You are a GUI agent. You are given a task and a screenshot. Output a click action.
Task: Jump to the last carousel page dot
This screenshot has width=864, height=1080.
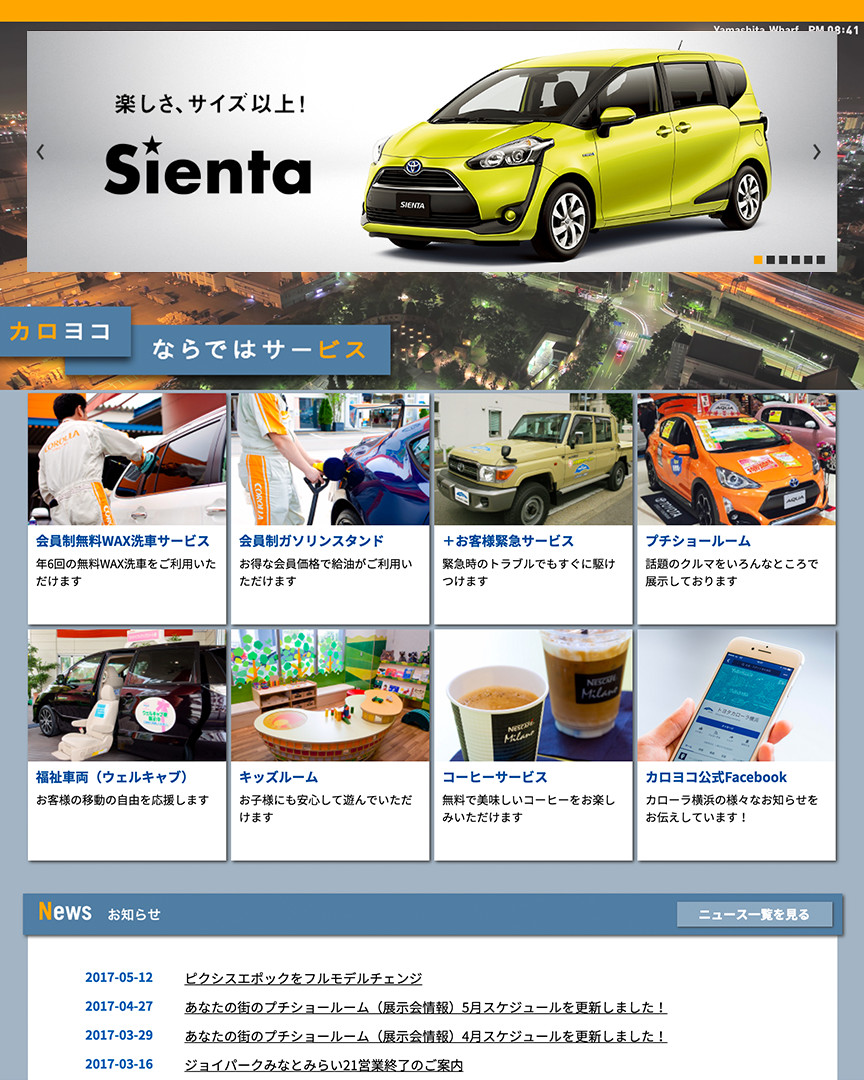tap(821, 260)
